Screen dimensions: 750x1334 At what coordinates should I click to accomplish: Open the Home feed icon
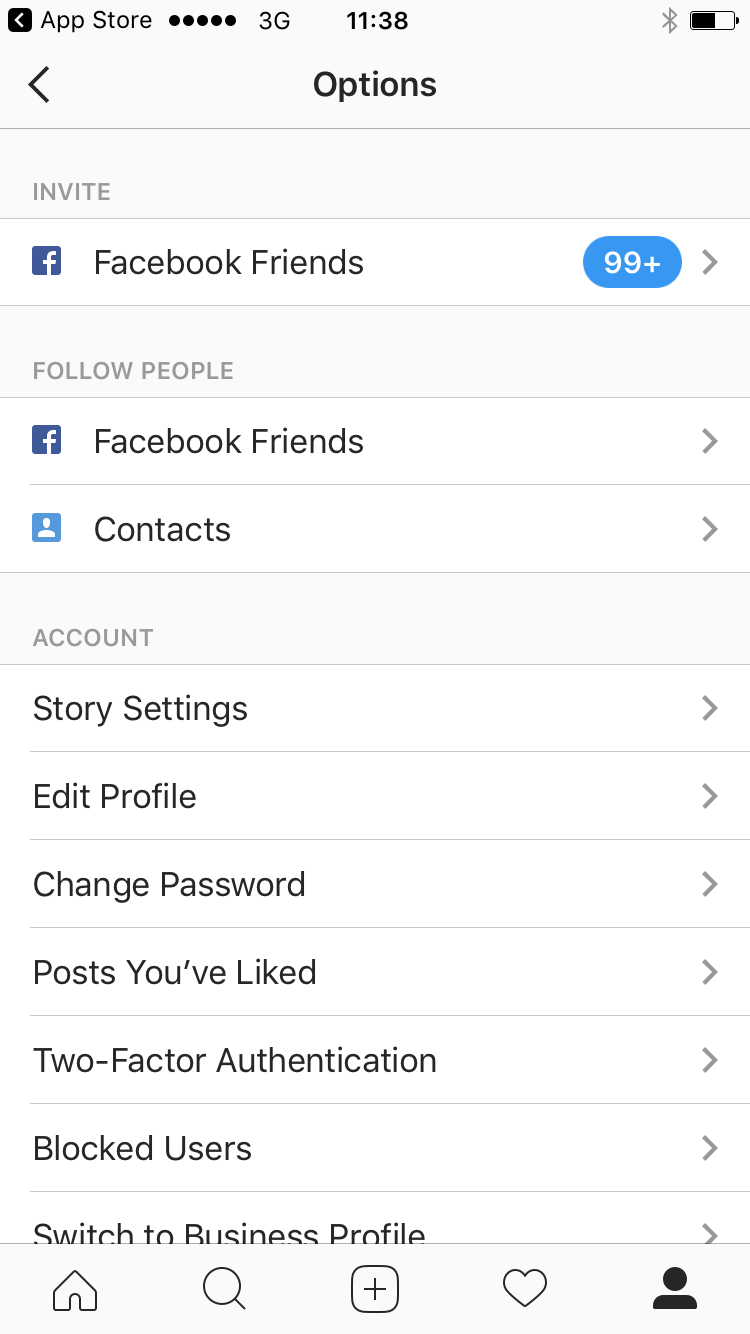[75, 1289]
